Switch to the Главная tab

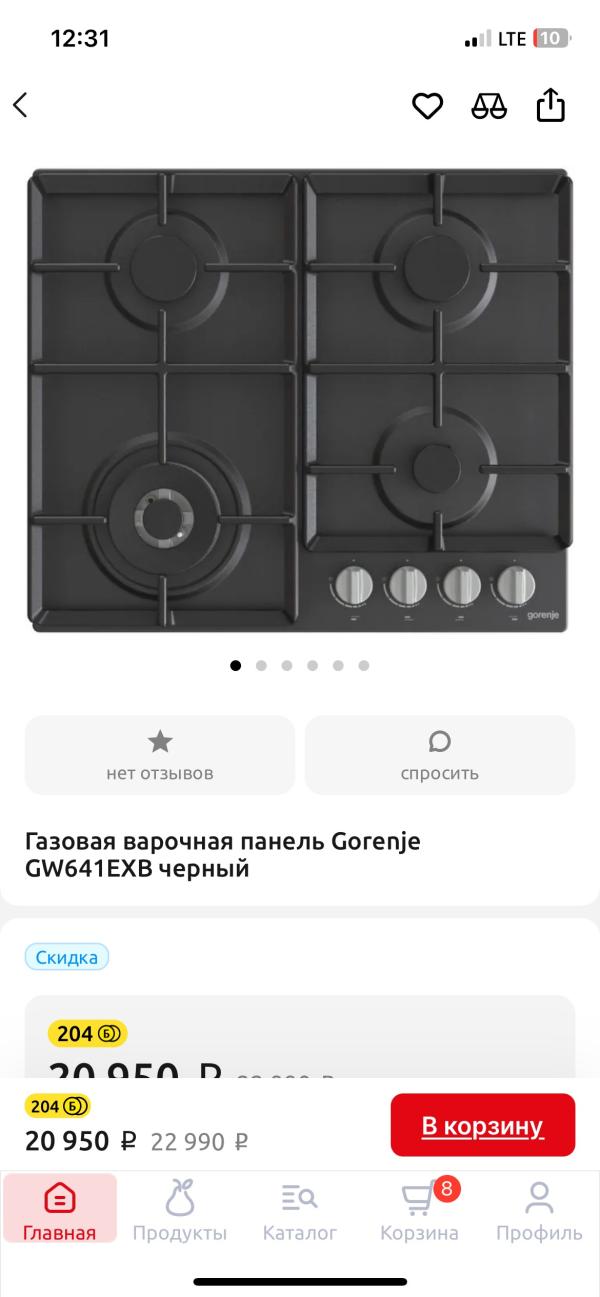coord(60,1209)
